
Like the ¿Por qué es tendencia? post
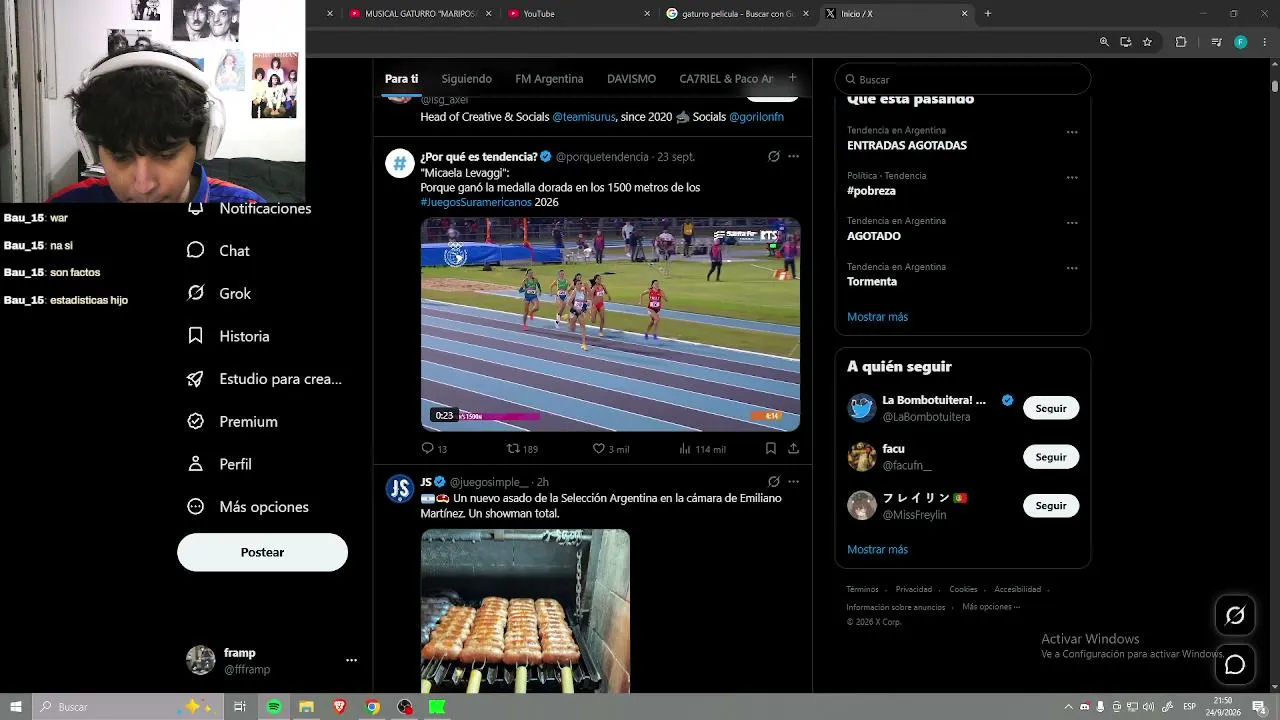610,449
